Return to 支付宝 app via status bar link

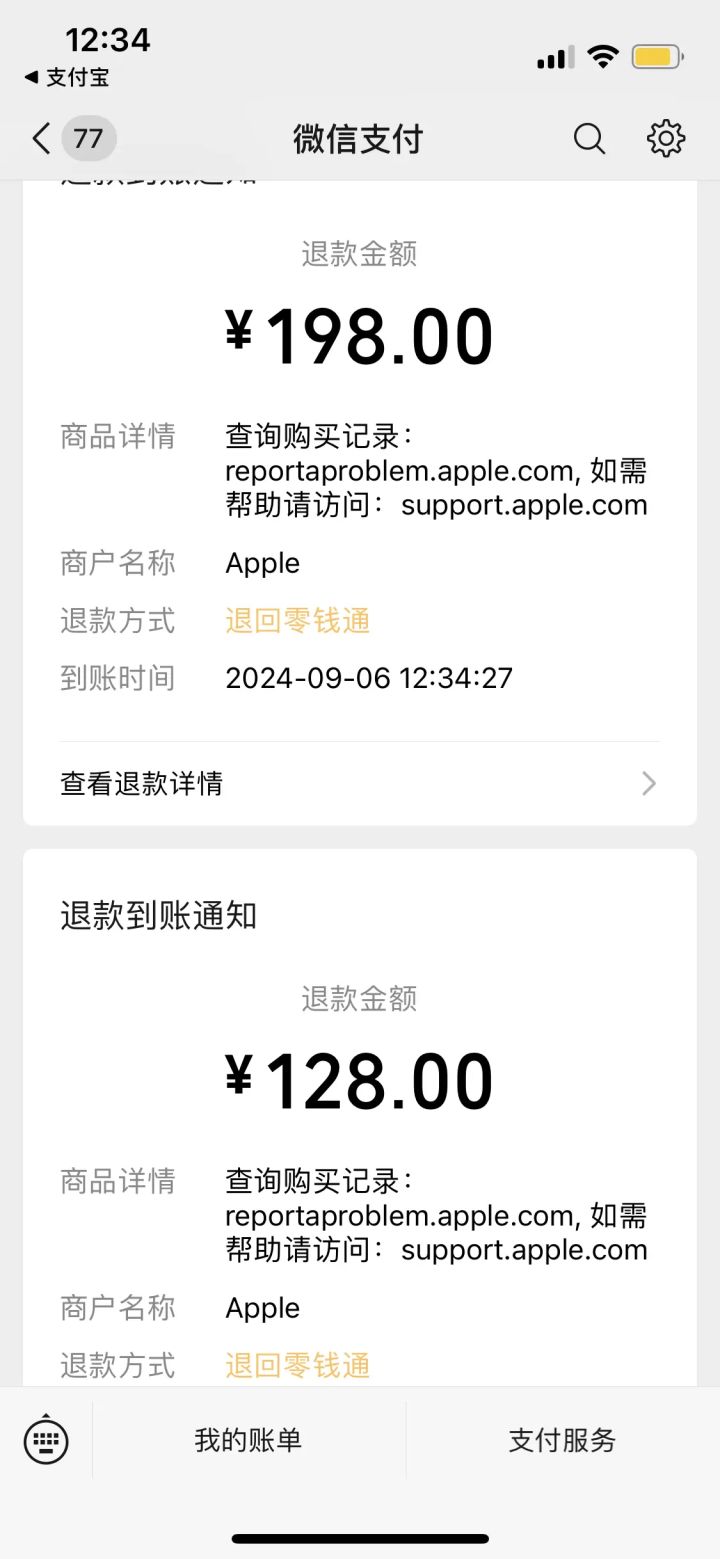[67, 77]
